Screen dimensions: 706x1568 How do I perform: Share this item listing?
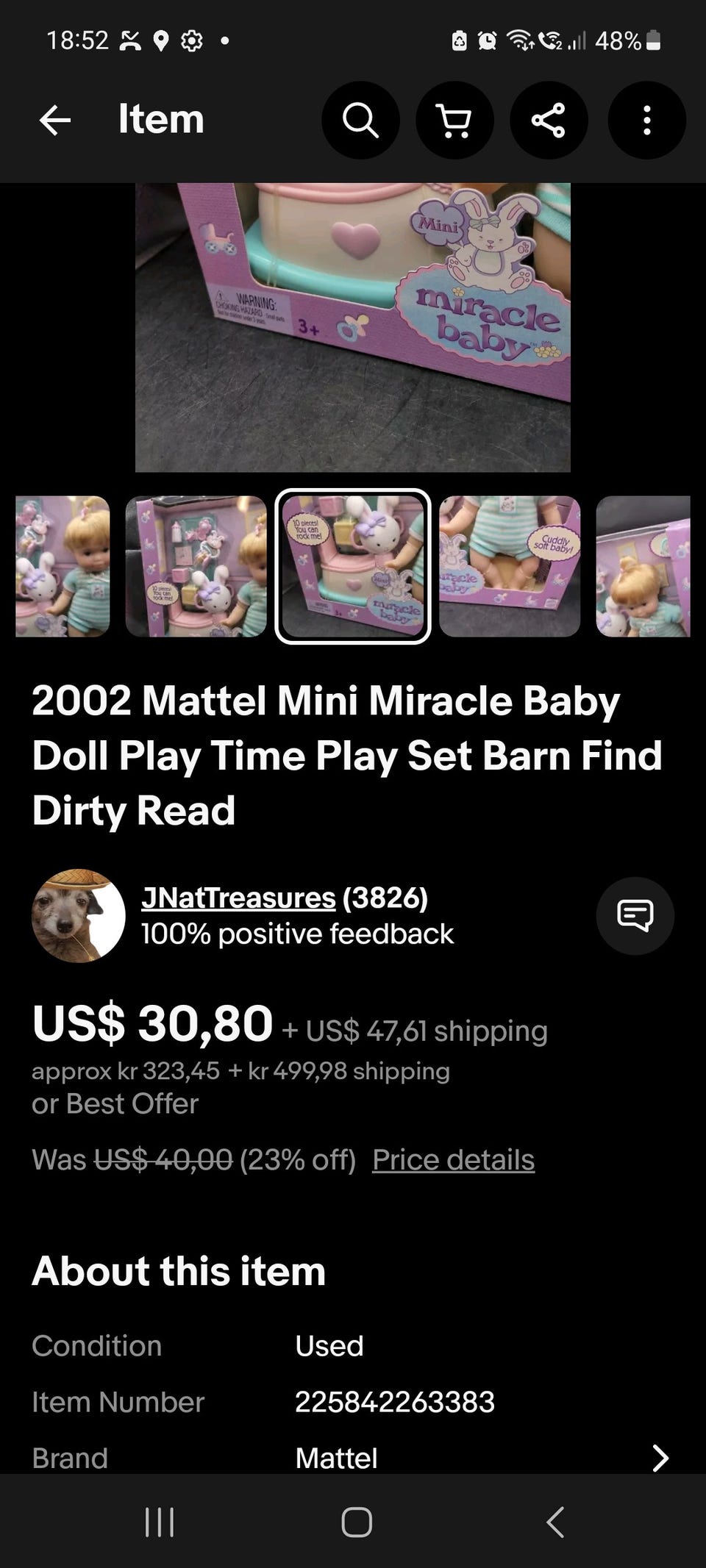[549, 120]
